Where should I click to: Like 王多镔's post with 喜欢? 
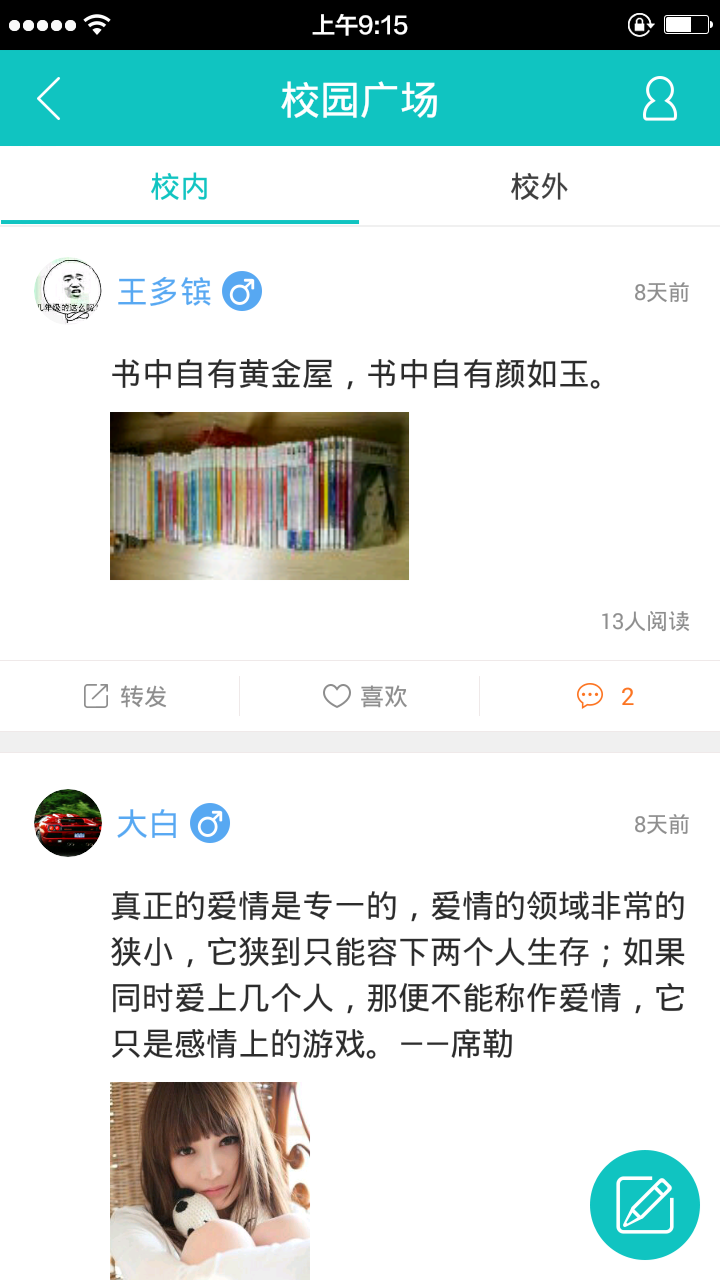click(365, 696)
